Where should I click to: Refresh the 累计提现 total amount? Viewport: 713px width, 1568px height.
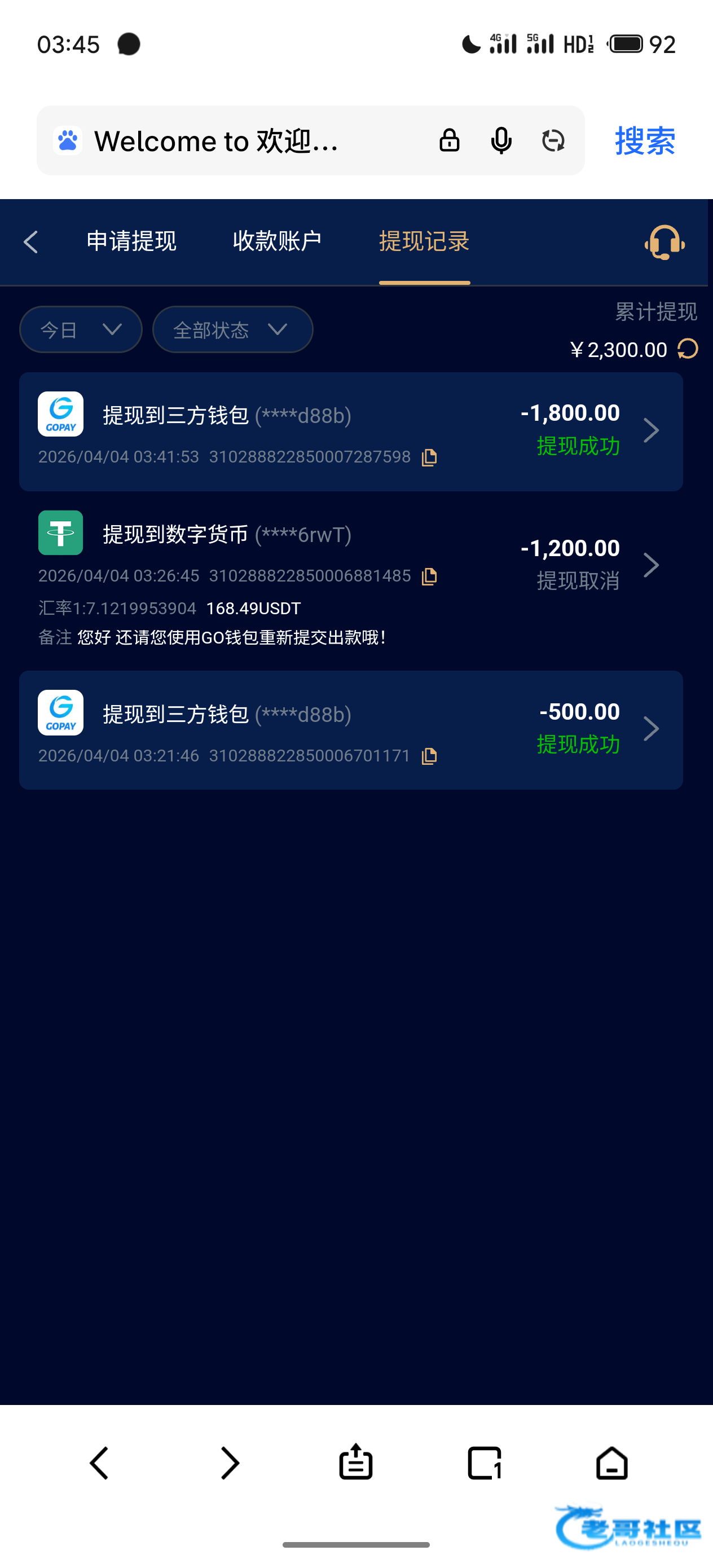(688, 349)
